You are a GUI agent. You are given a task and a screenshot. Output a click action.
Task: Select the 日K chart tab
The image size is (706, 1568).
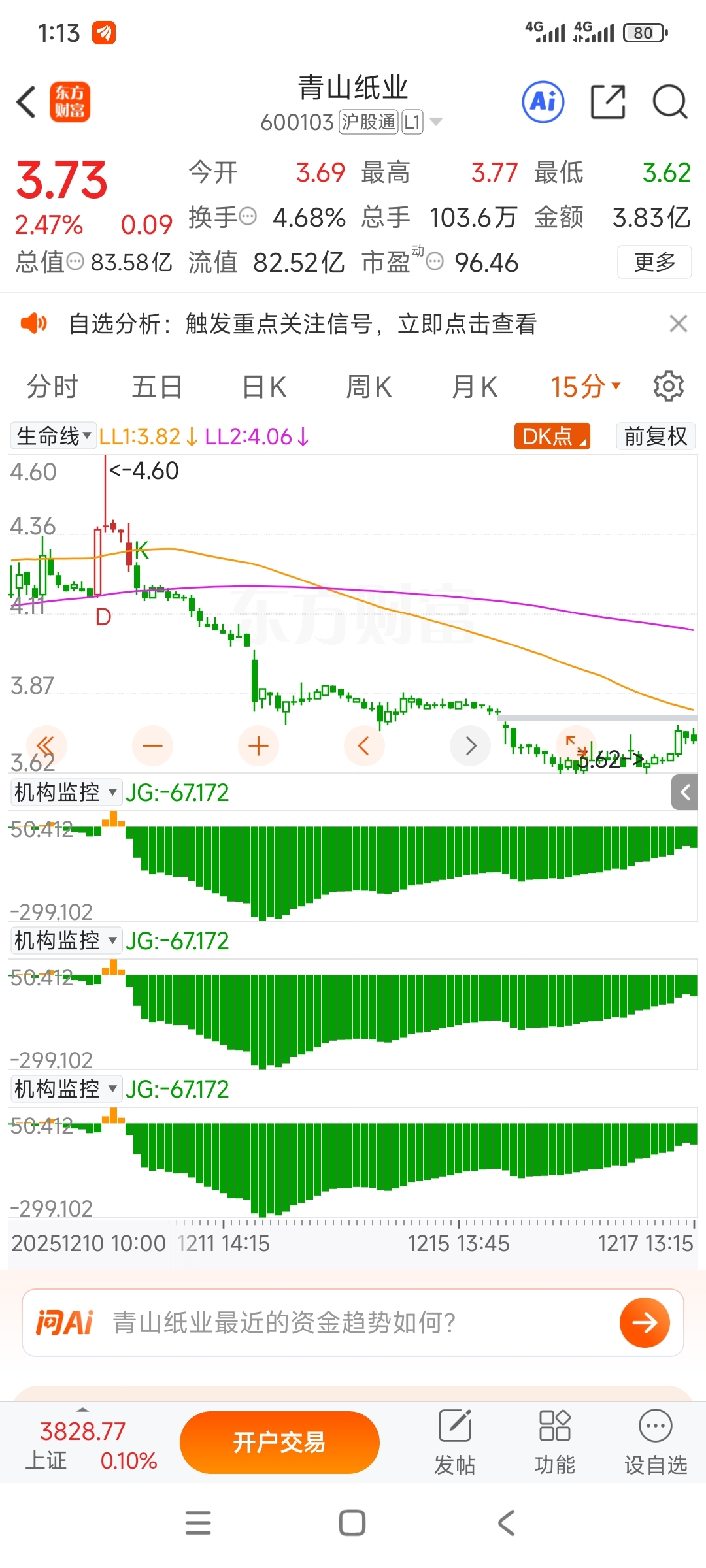[264, 387]
